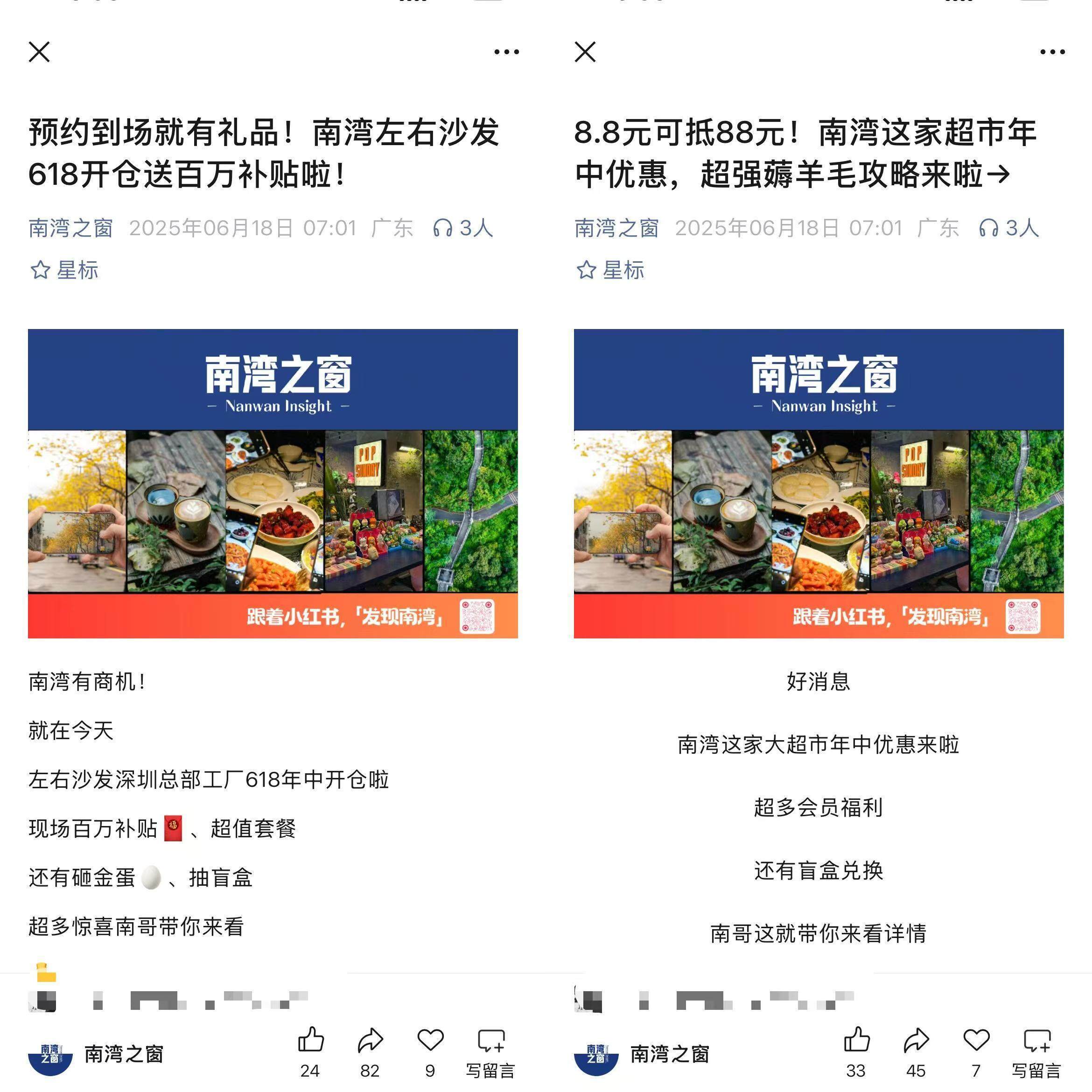The image size is (1092, 1092).
Task: Tap 3人 listening icon in 左右沙发 article
Action: point(462,228)
